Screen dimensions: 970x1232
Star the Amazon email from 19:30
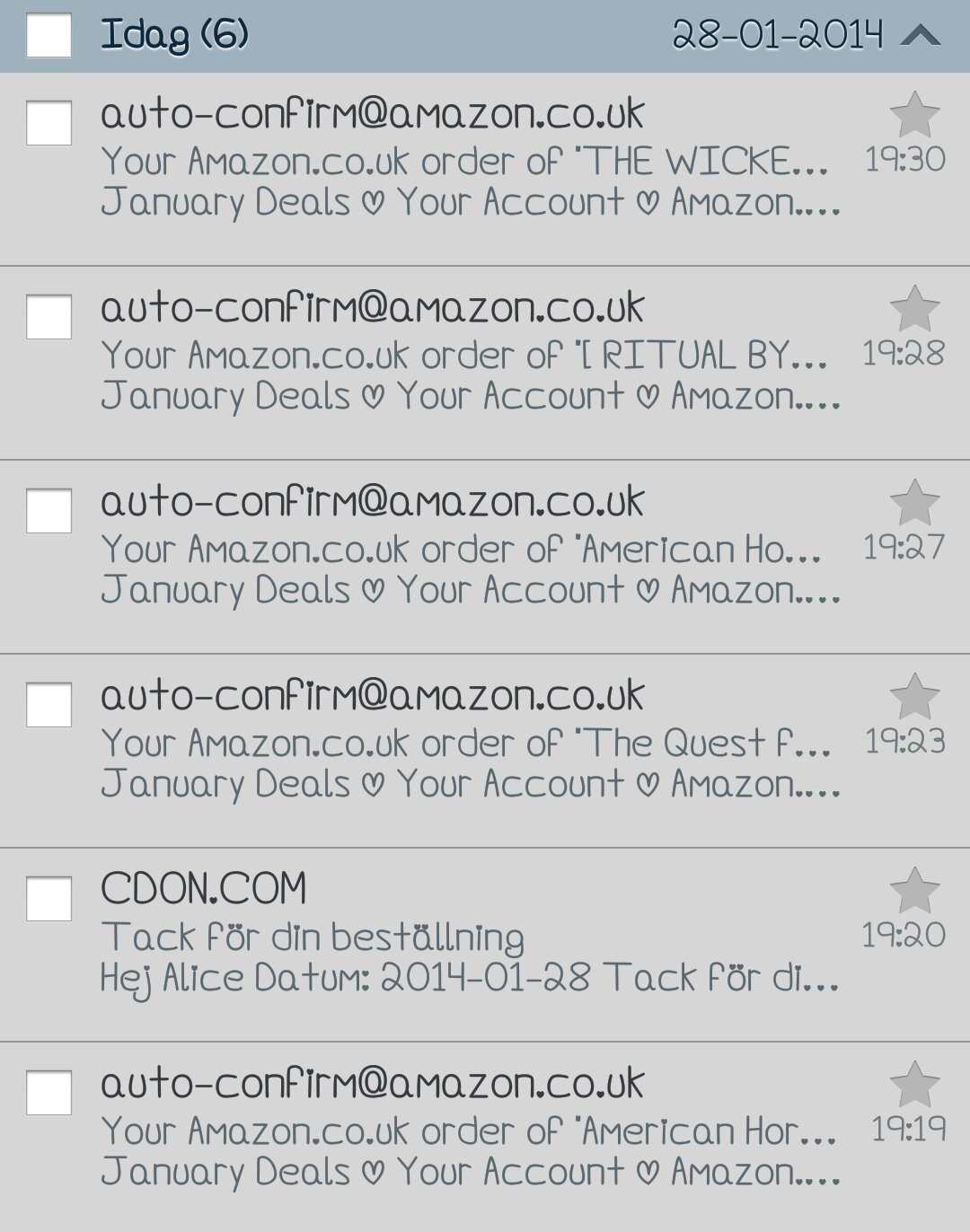913,116
